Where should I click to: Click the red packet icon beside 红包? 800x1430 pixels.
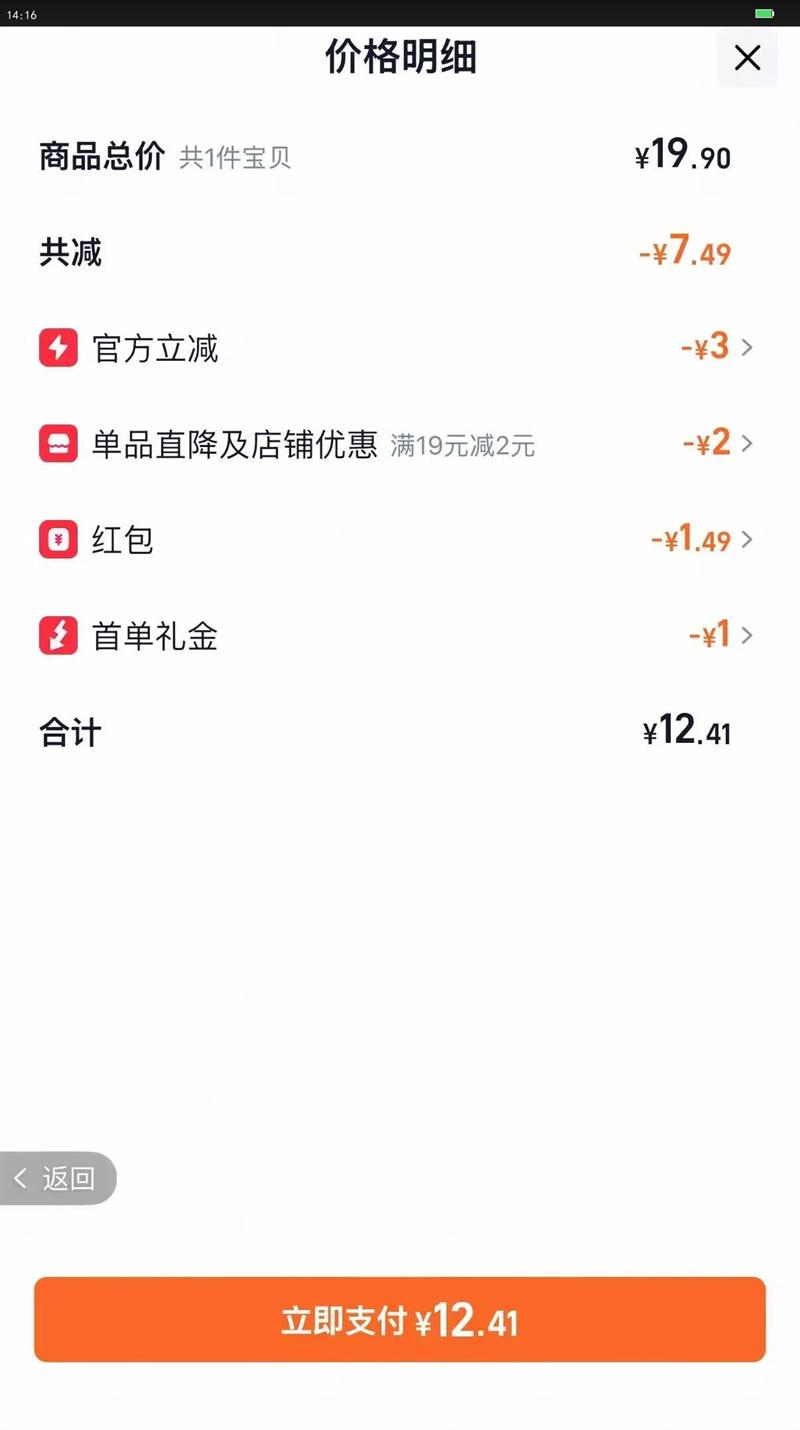[x=58, y=539]
